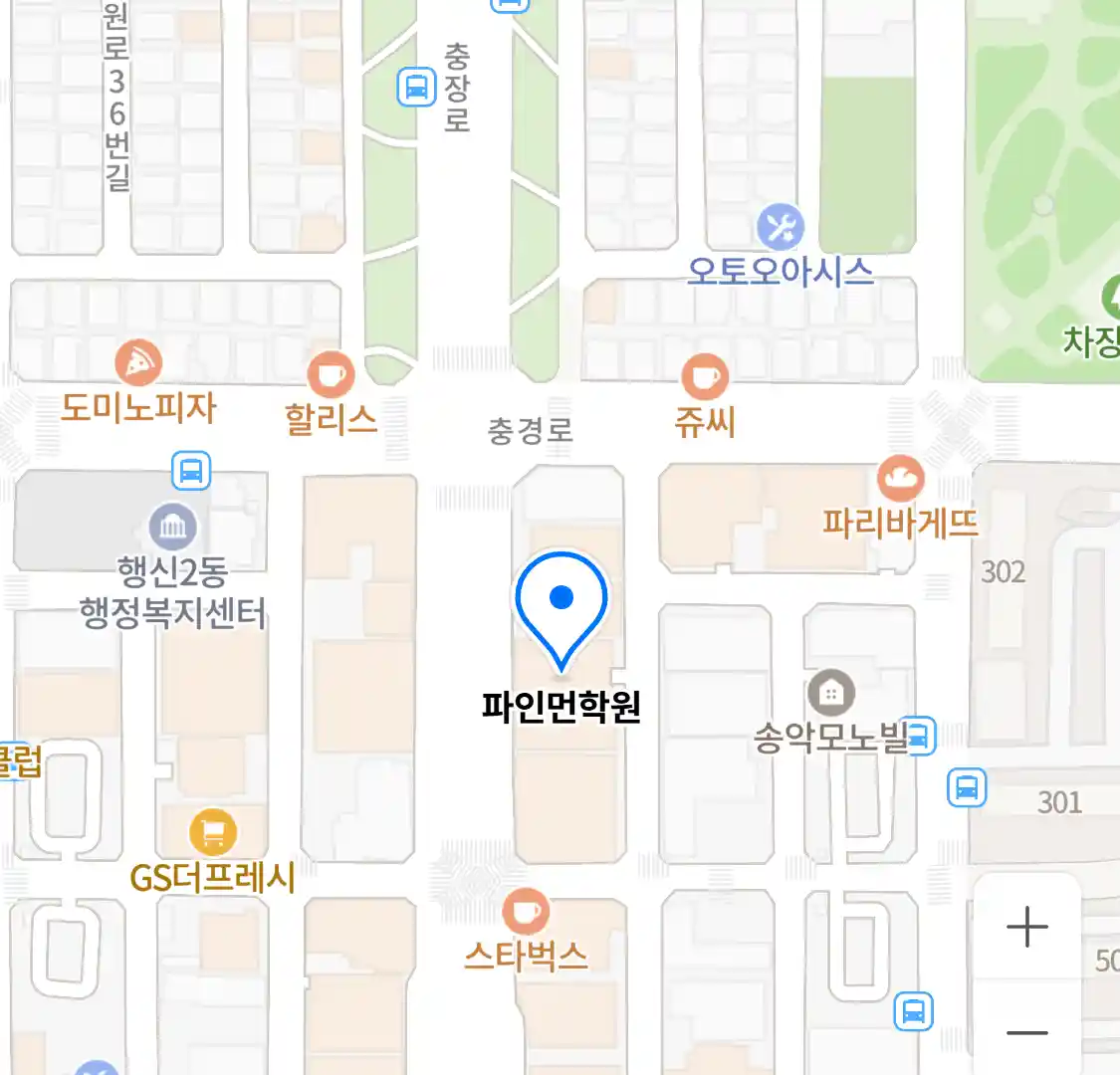
Task: View 행신2동 행정복지센터 marker
Action: pos(172,528)
